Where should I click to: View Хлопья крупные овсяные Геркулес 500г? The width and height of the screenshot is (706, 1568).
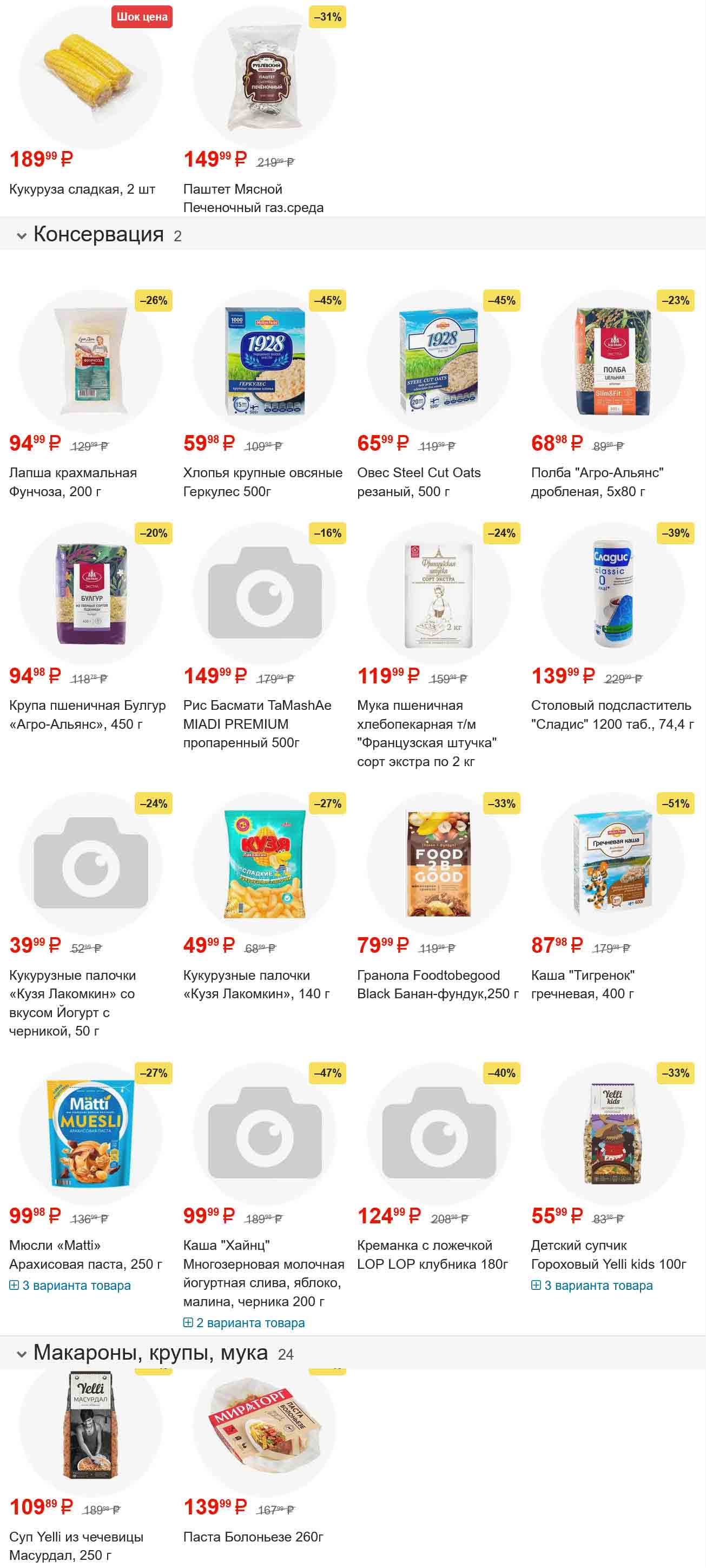[262, 482]
